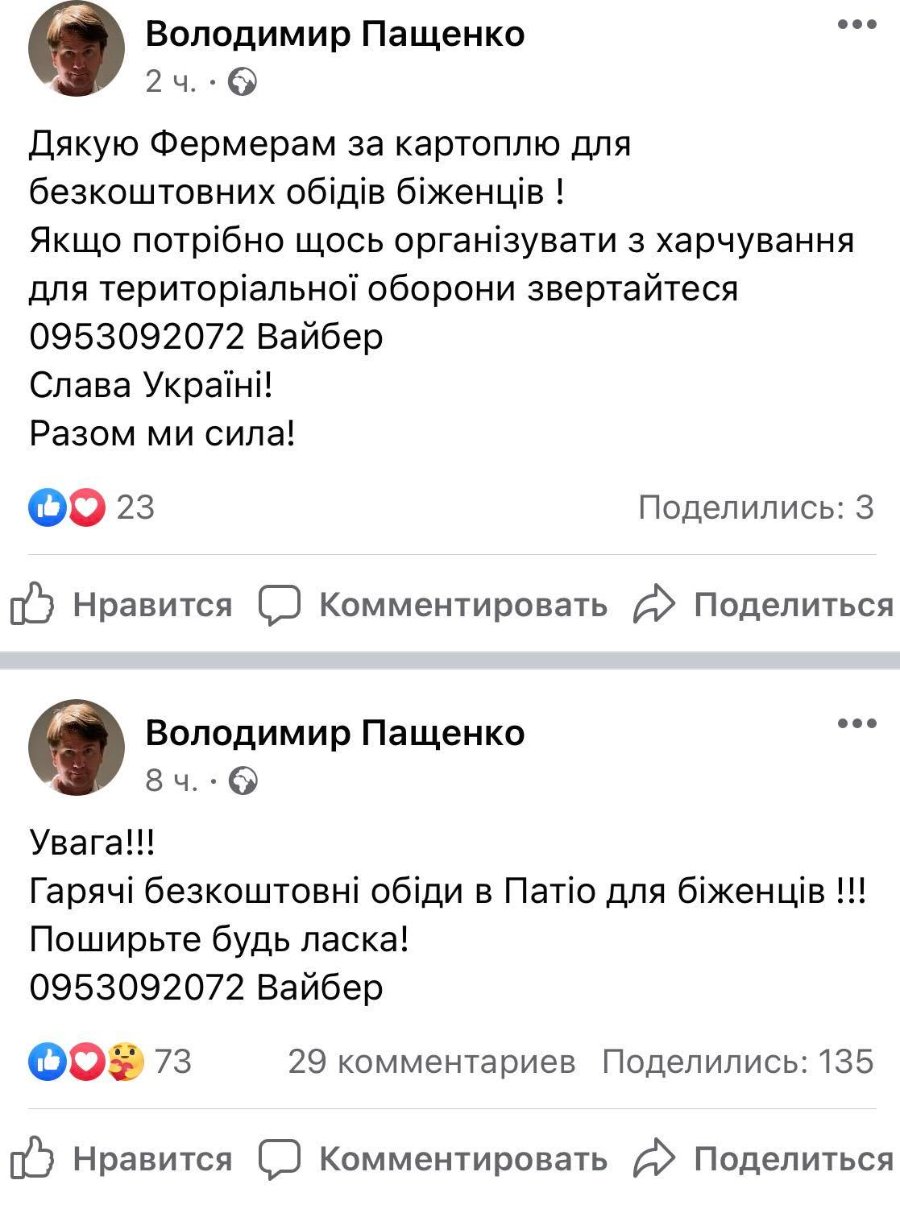Comment on the post thanking farmers
The height and width of the screenshot is (1205, 900).
(x=433, y=605)
